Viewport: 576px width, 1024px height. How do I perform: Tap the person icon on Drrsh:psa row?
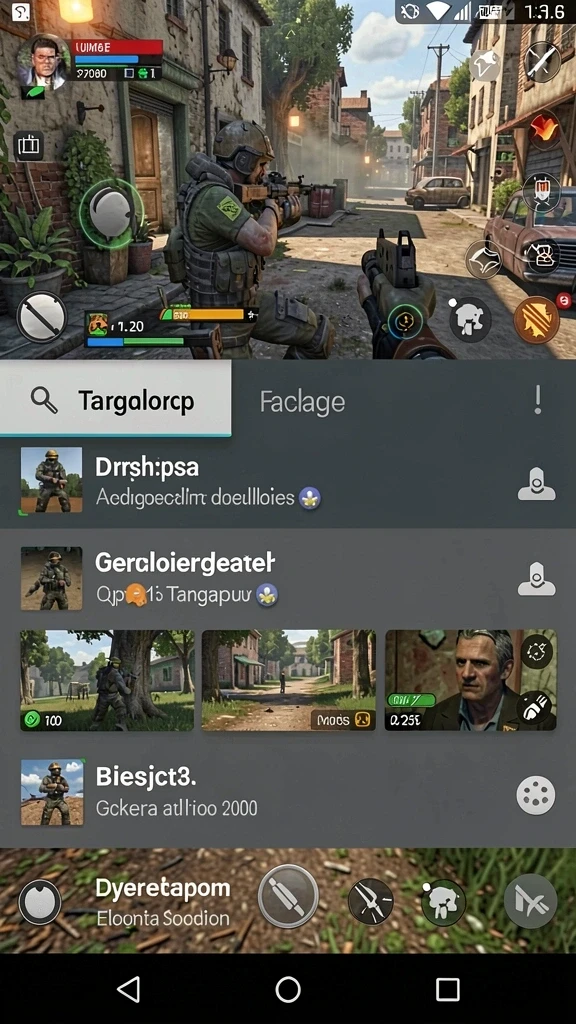point(536,484)
